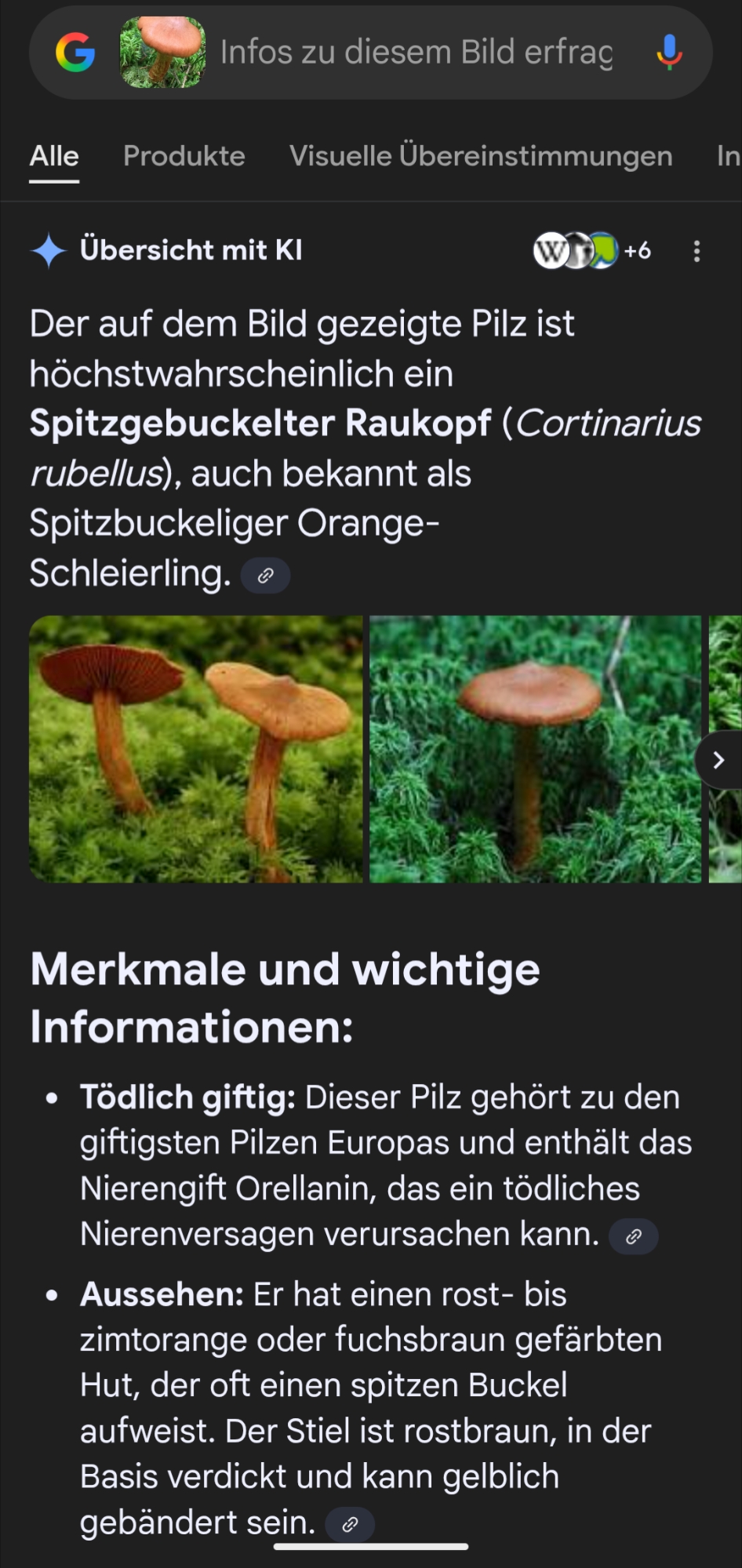
Task: Switch to Visuelle Übereinstimmungen tab
Action: [x=480, y=156]
